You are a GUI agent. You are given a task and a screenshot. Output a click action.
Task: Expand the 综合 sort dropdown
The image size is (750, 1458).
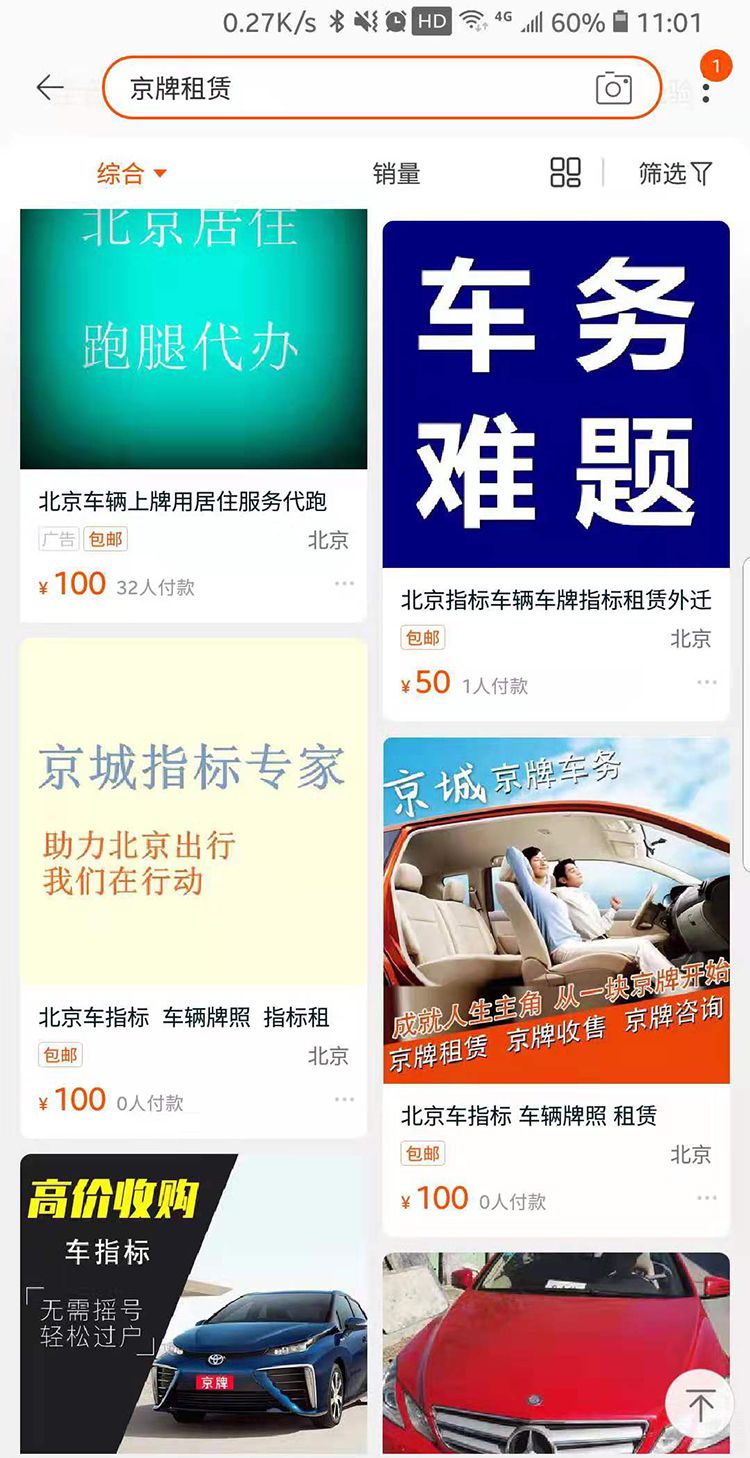pos(131,174)
